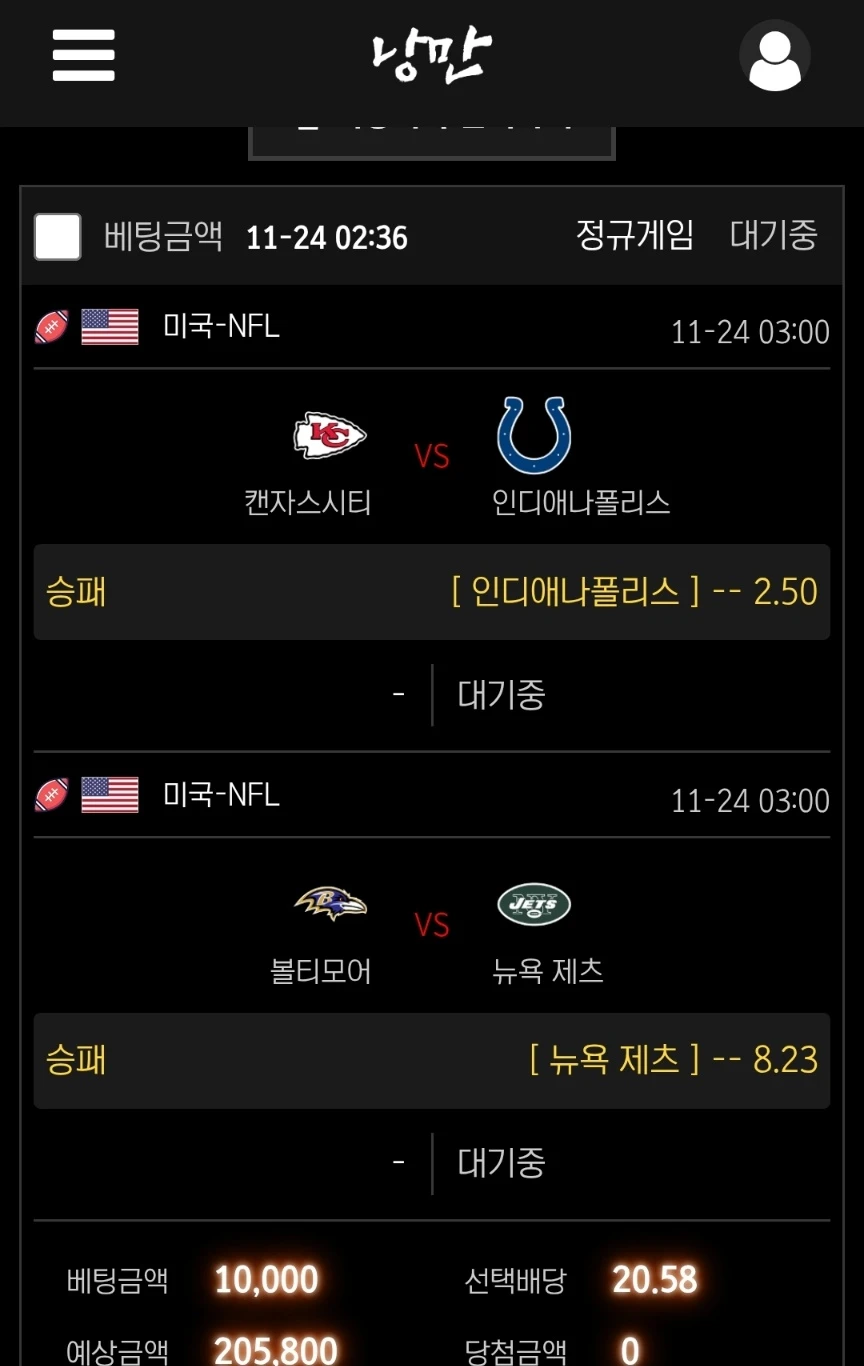Open the 정규게임 tab
The image size is (864, 1366).
pyautogui.click(x=634, y=237)
